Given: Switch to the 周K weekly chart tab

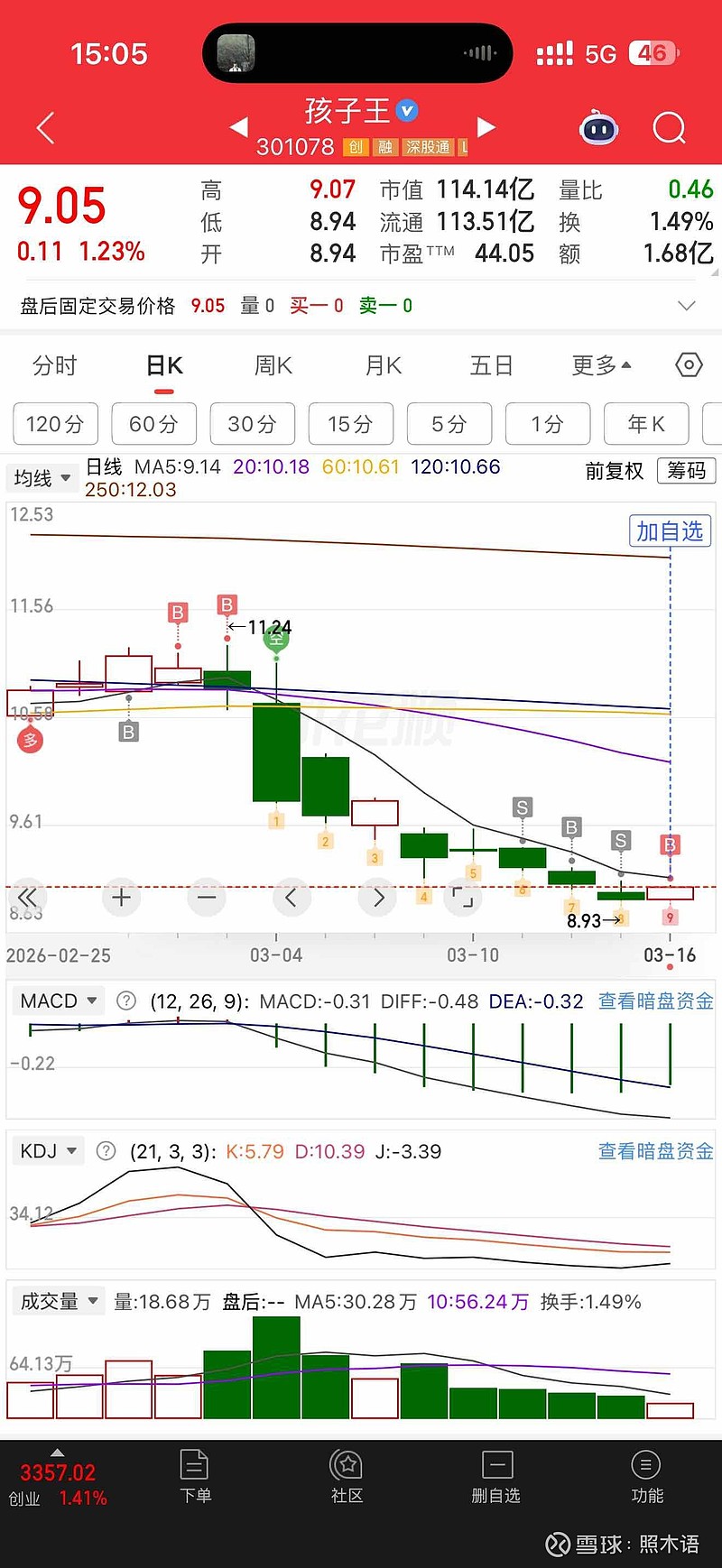Looking at the screenshot, I should tap(272, 364).
